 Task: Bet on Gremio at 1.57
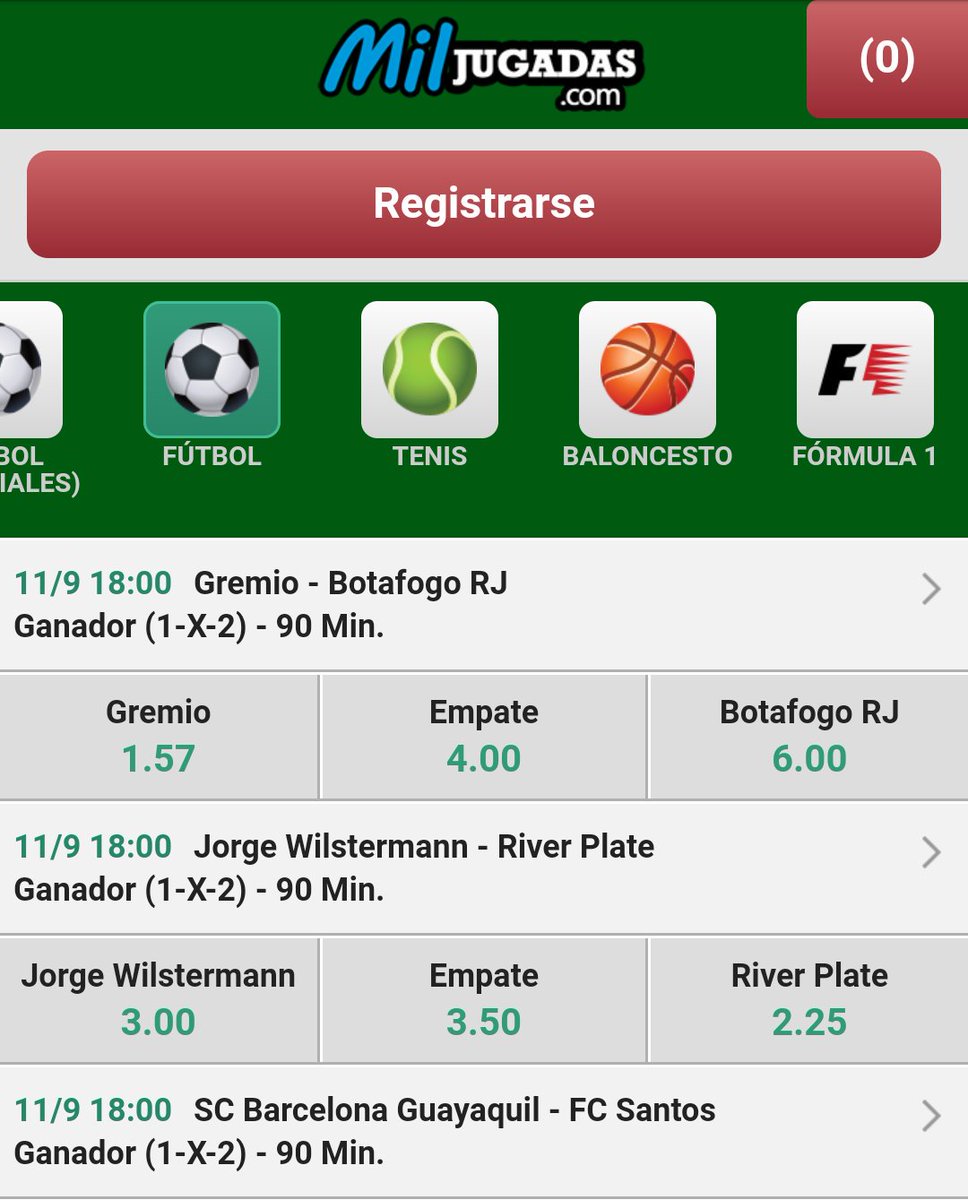pos(159,736)
